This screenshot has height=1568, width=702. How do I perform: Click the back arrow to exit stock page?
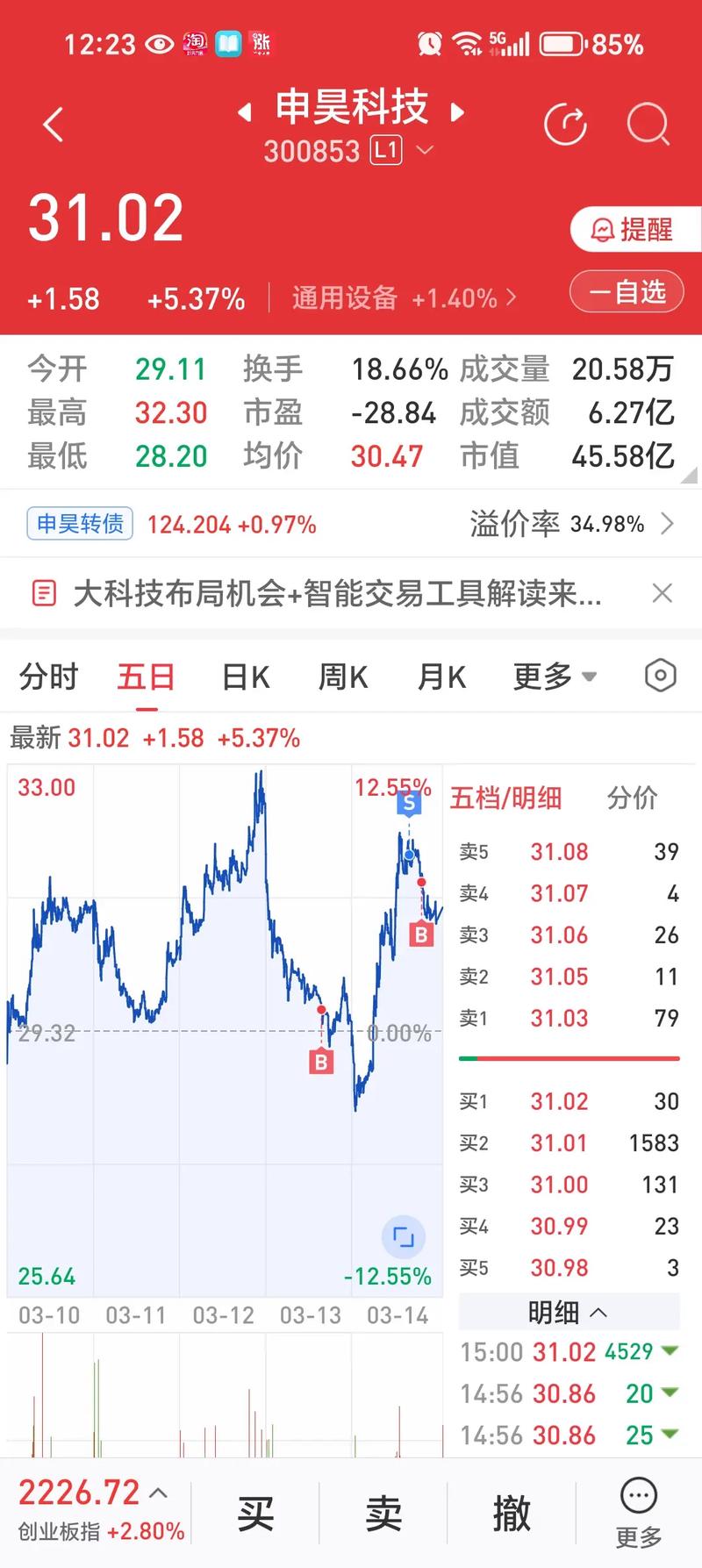53,124
